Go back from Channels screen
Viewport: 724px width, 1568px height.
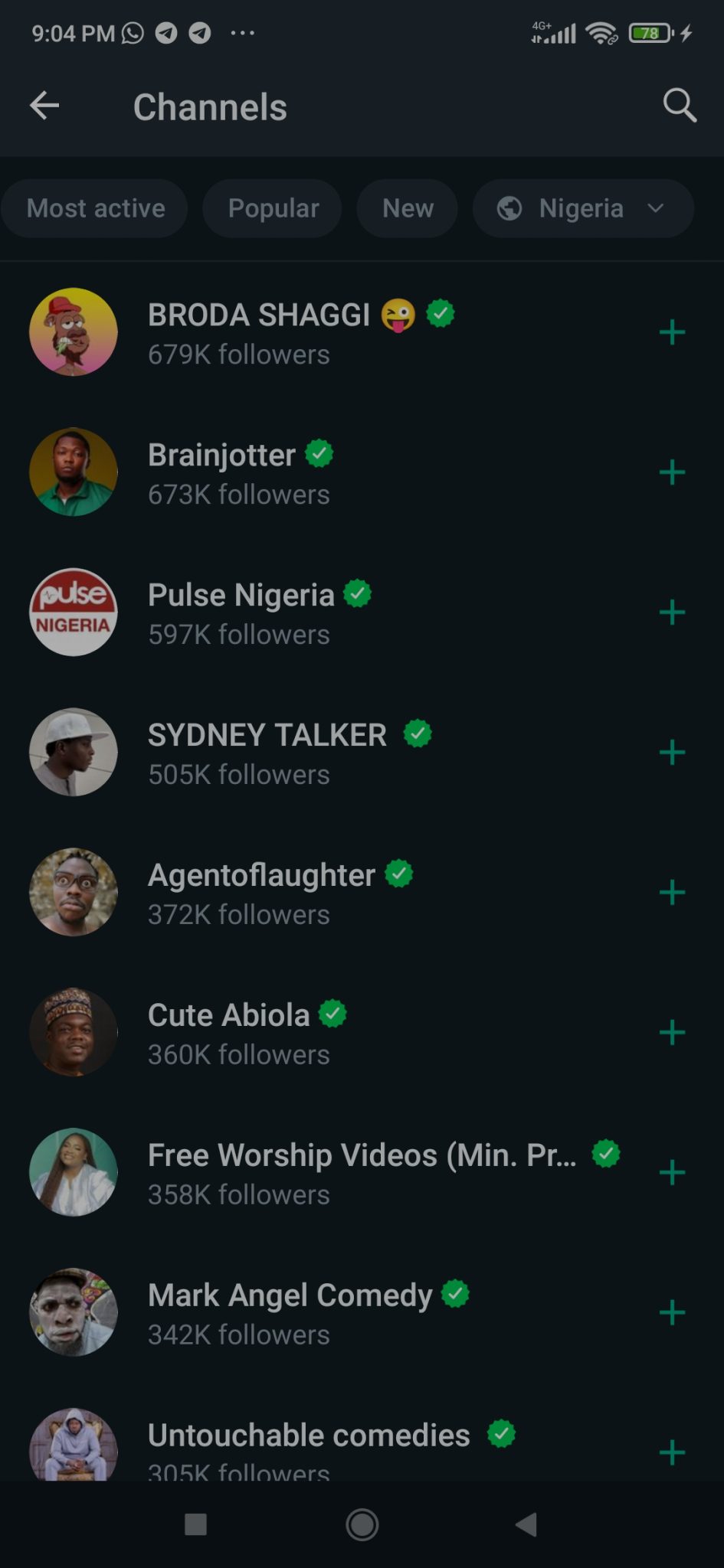[x=44, y=106]
